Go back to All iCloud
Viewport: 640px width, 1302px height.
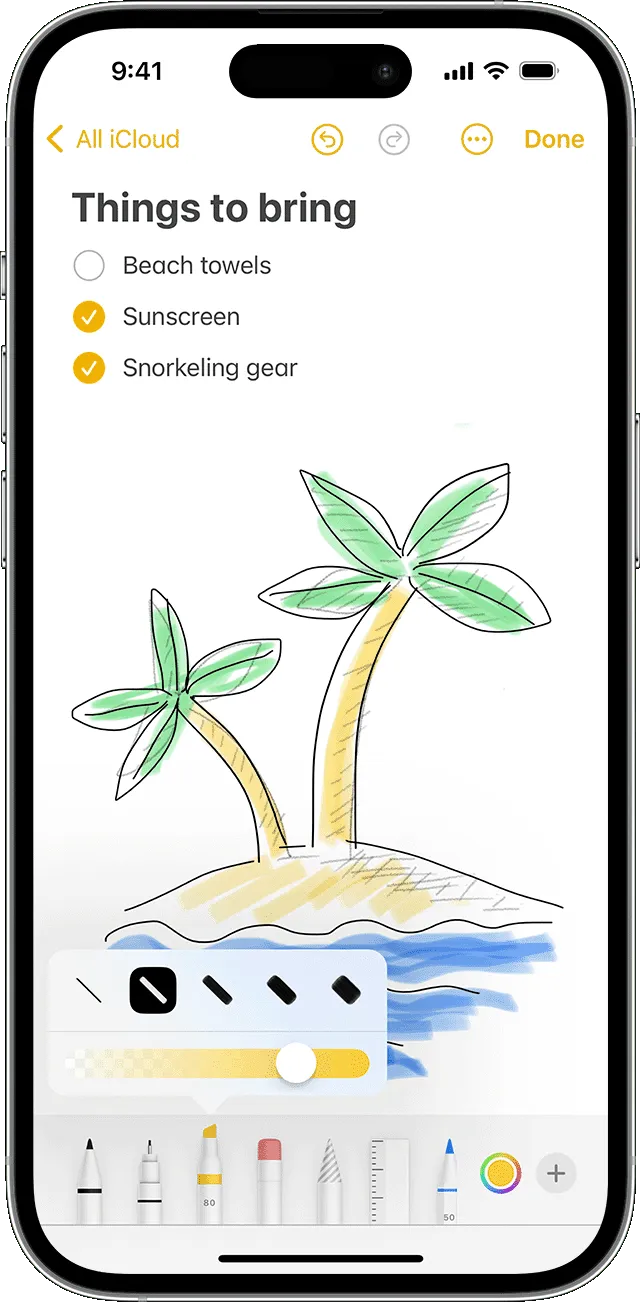[113, 139]
